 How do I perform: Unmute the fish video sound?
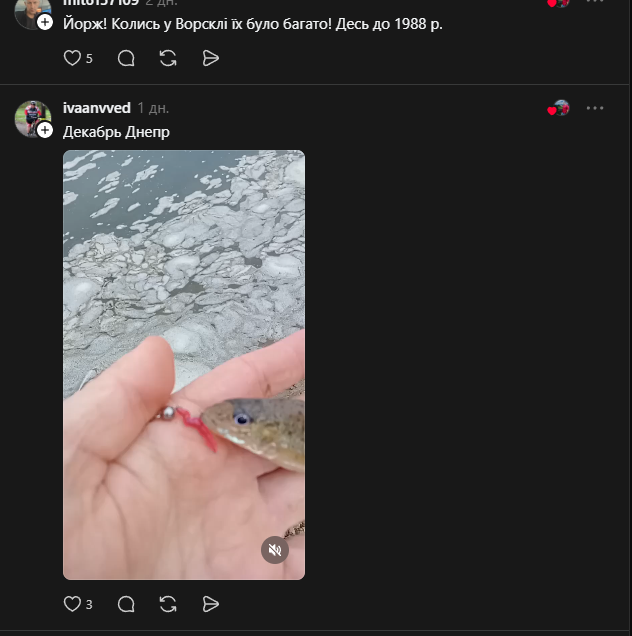pyautogui.click(x=275, y=550)
